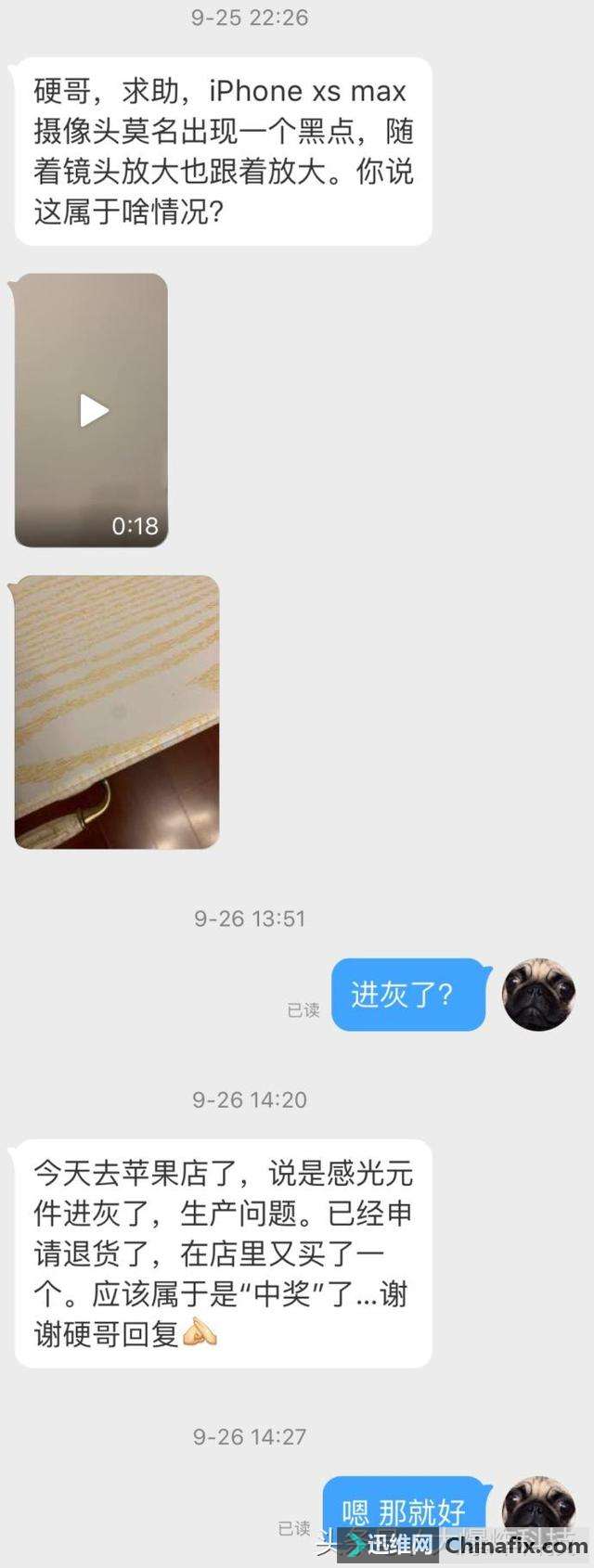
Task: Play the 0:18 video message
Action: tap(93, 410)
